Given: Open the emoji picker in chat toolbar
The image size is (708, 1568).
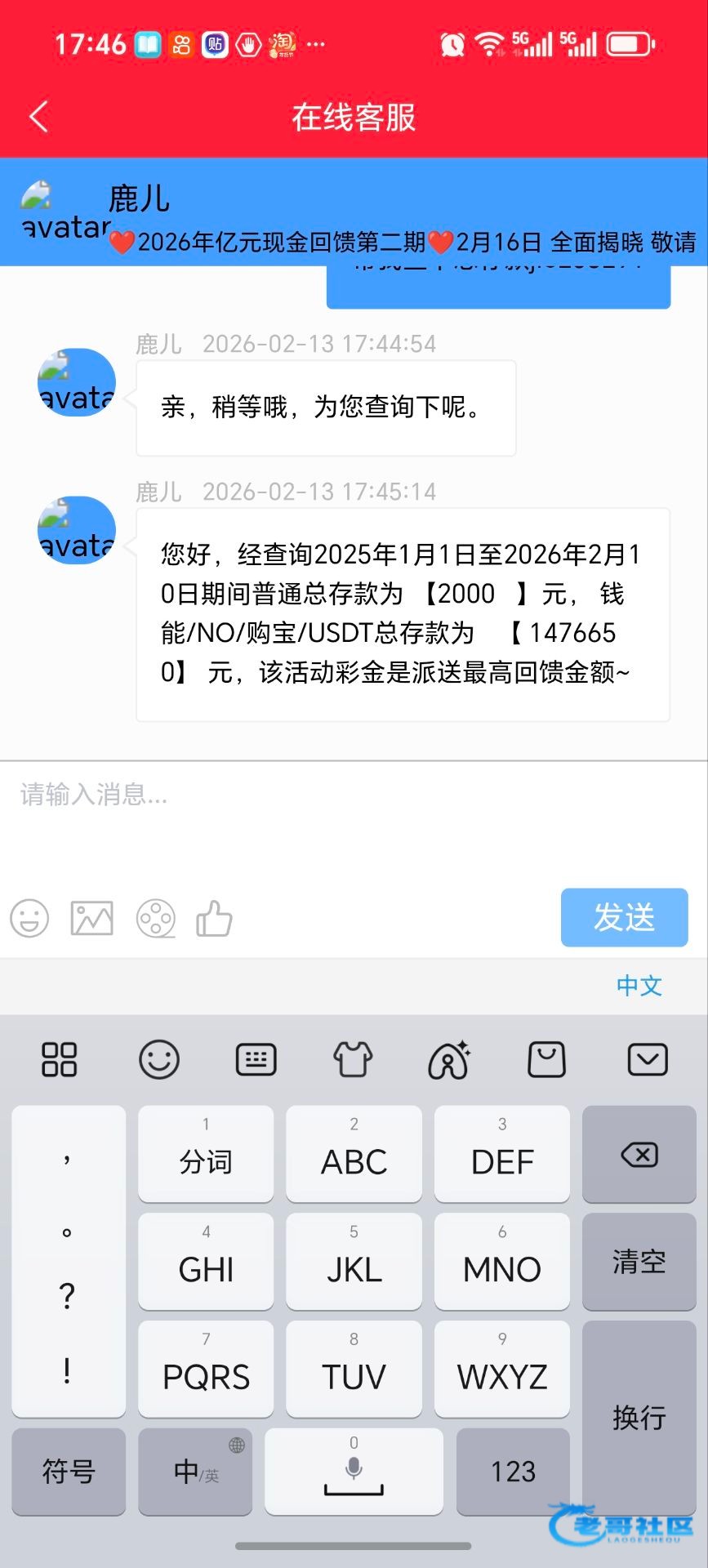Looking at the screenshot, I should pyautogui.click(x=29, y=919).
